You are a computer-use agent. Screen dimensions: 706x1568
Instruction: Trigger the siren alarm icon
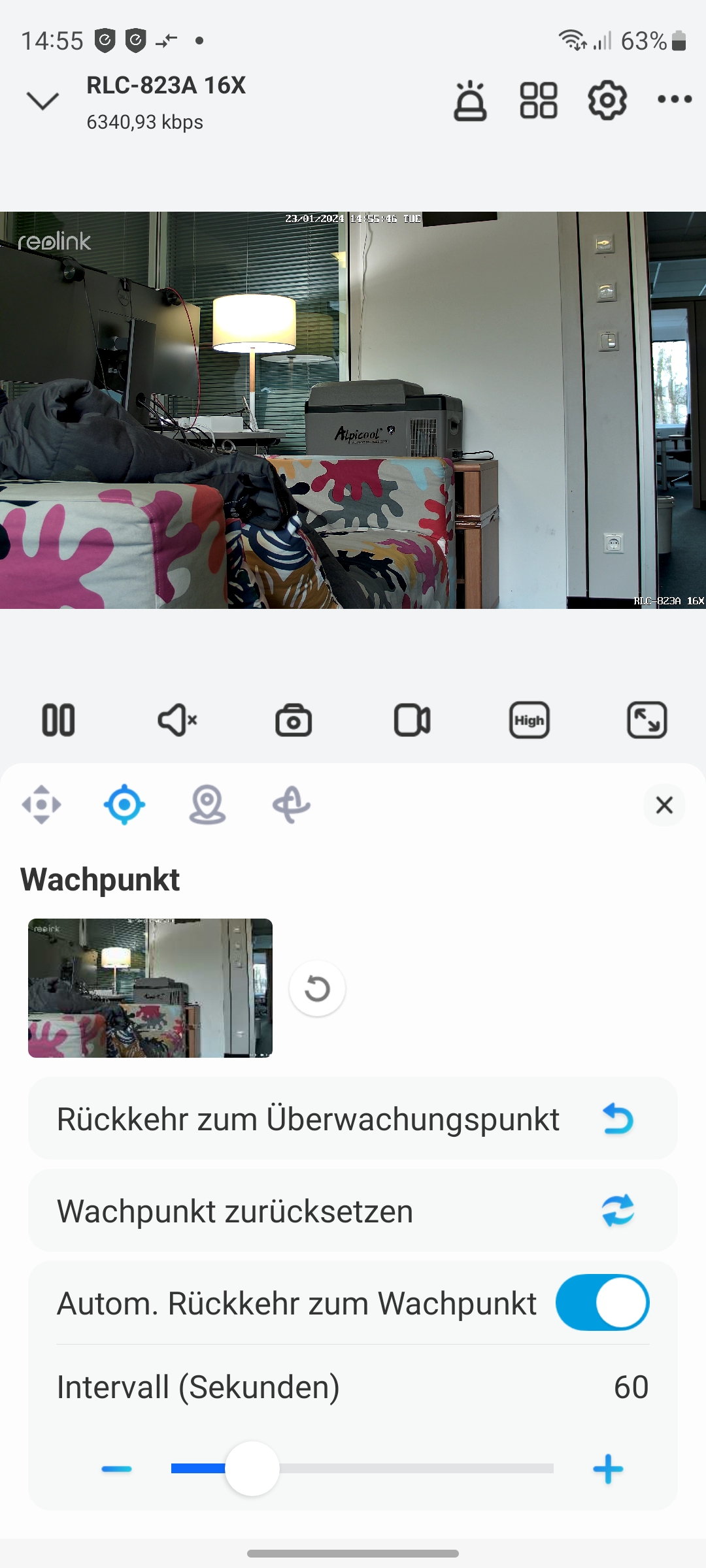click(470, 101)
